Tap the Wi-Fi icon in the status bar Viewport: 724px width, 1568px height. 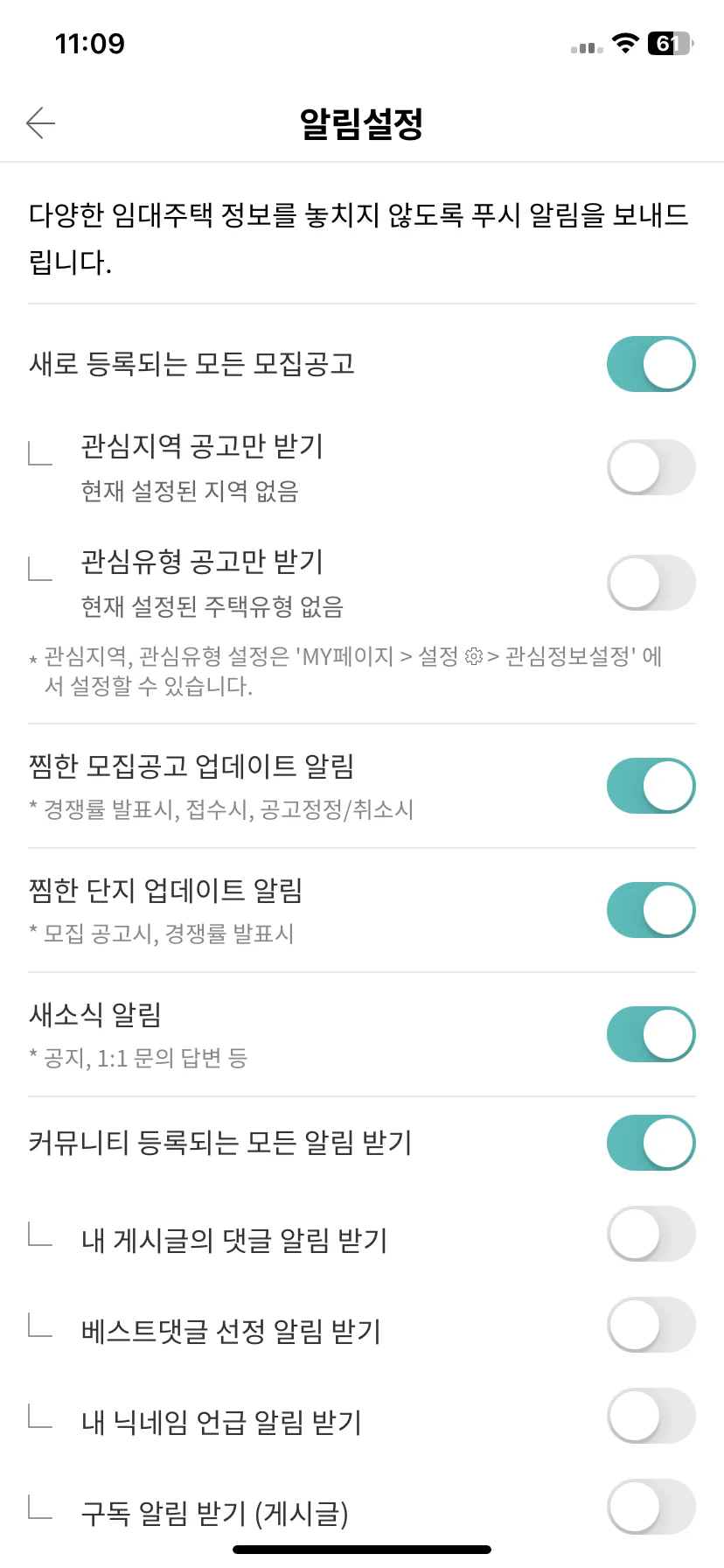tap(625, 43)
